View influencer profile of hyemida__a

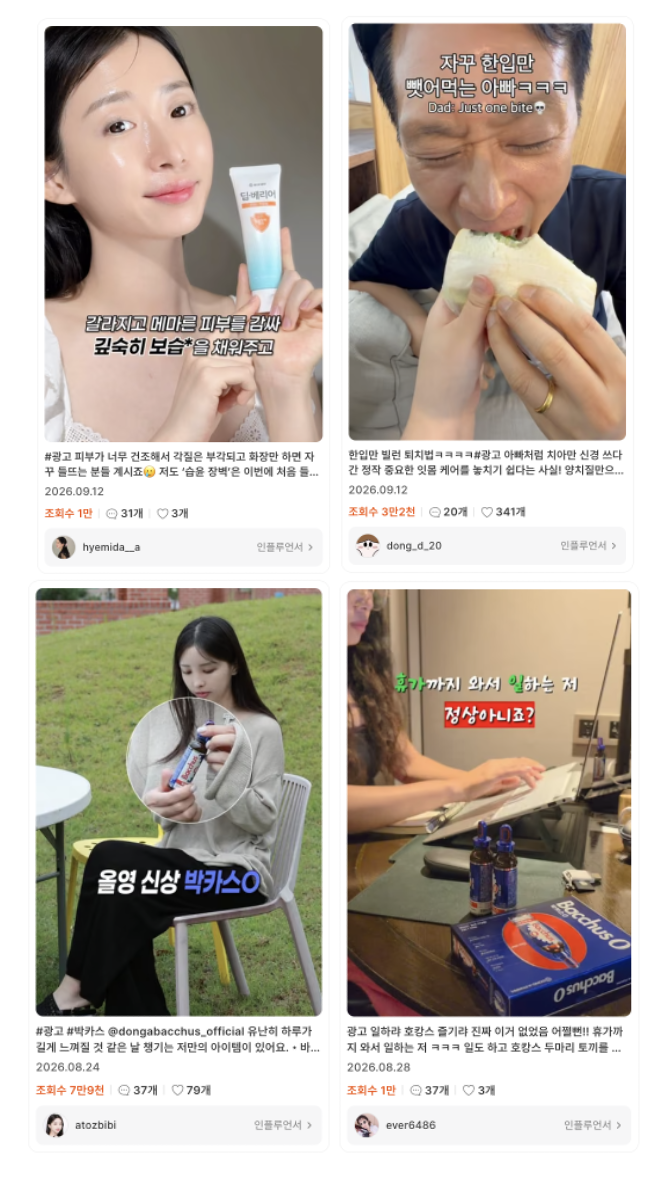[183, 547]
